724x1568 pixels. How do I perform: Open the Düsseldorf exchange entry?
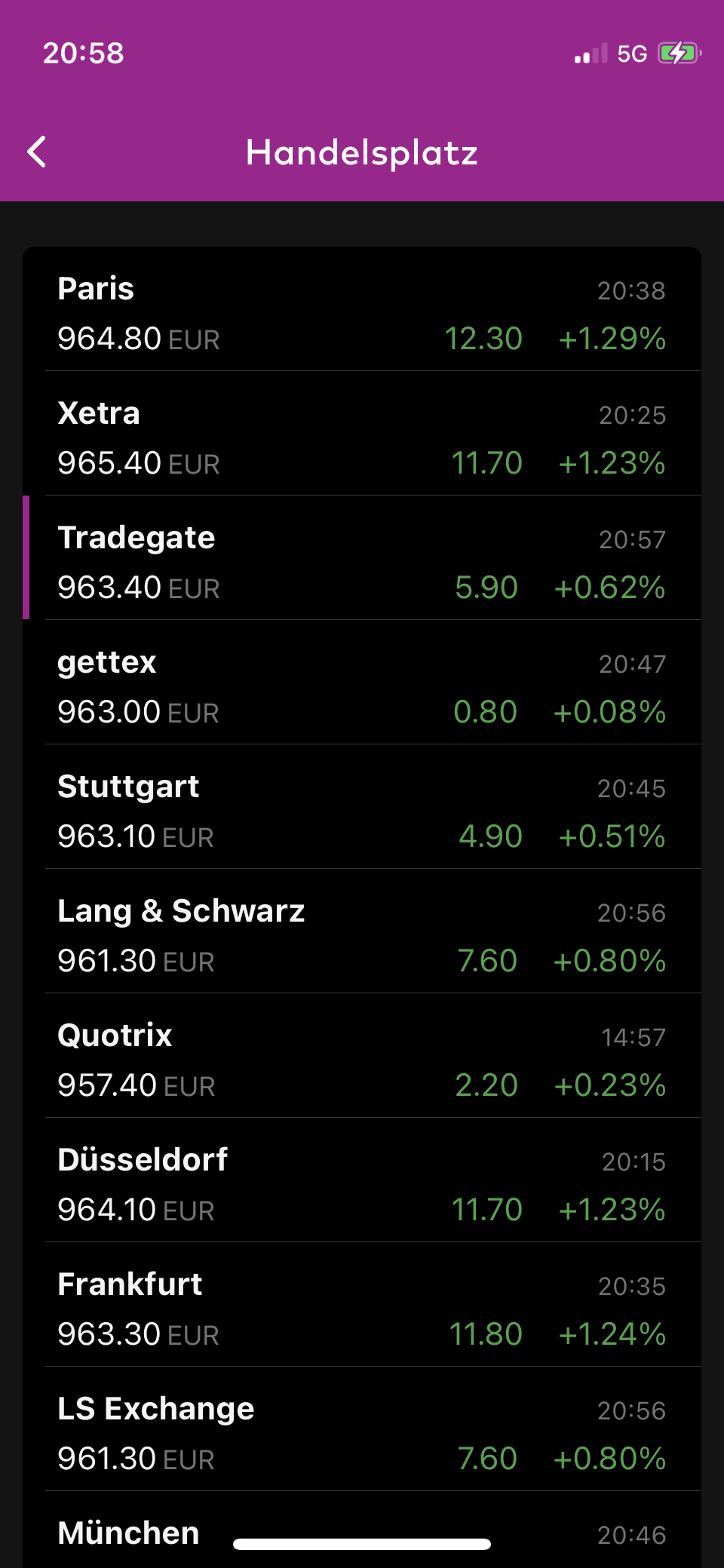[362, 1184]
